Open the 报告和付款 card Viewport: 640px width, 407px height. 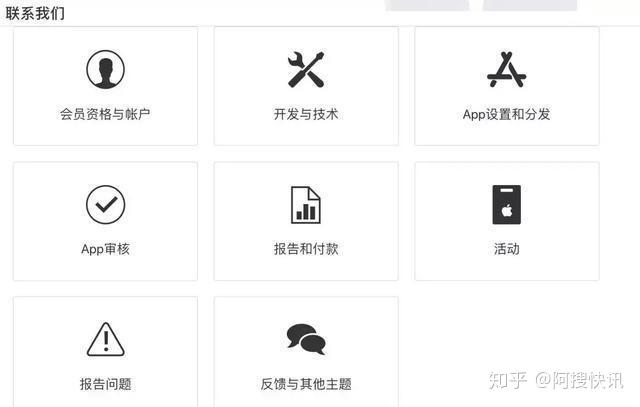306,221
